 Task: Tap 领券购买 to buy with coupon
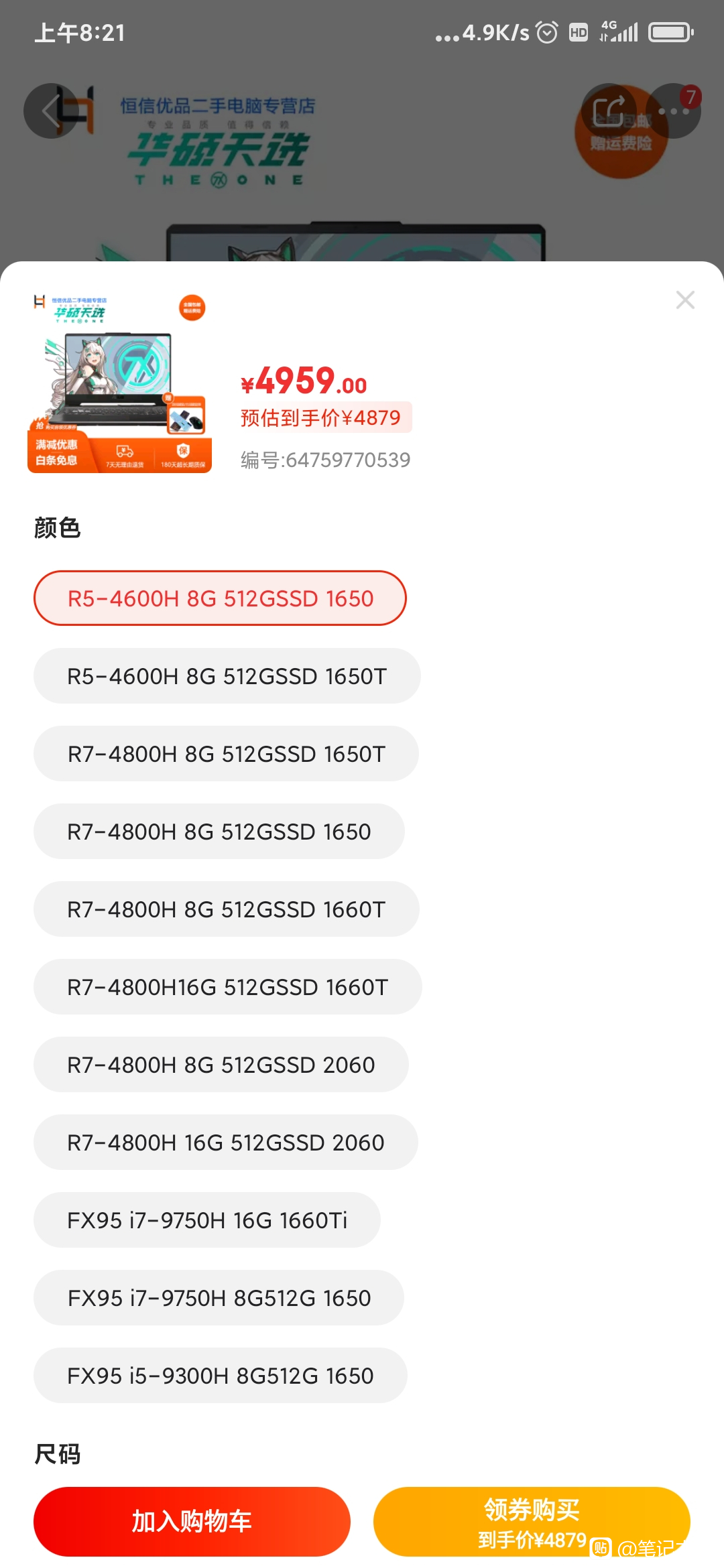(x=532, y=1522)
